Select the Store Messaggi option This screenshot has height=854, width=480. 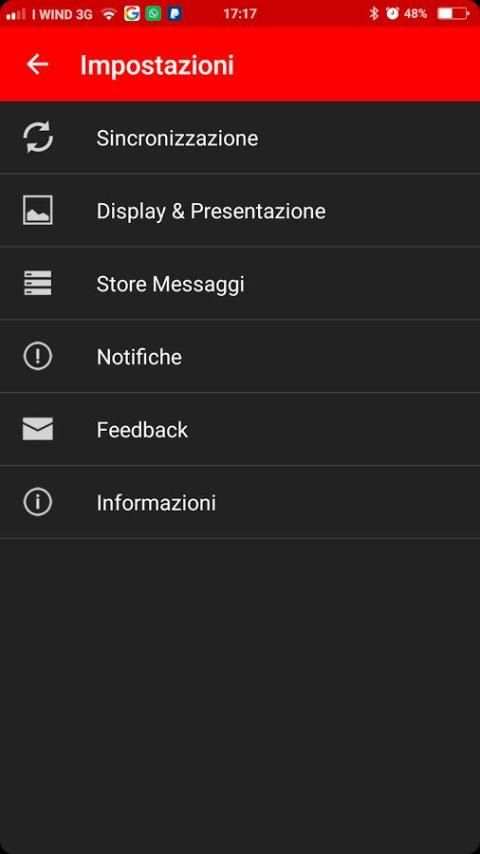240,283
